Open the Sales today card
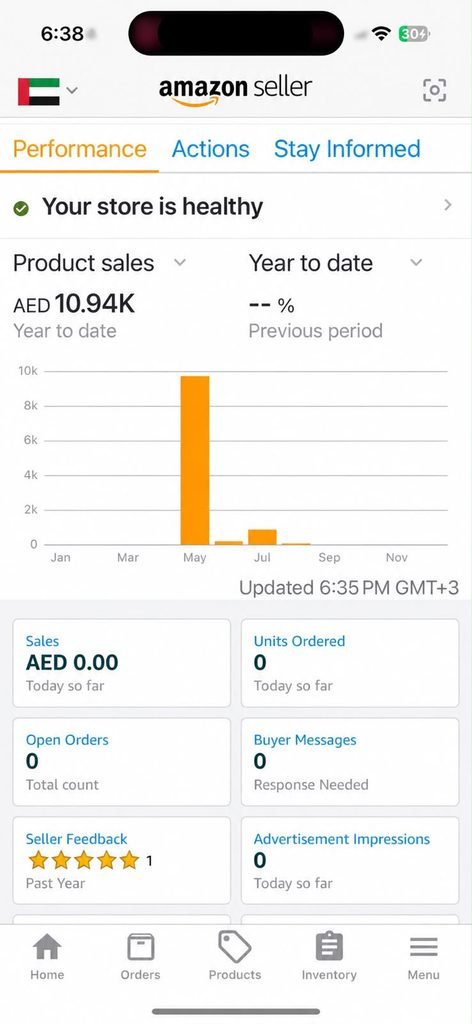The image size is (472, 1024). point(121,663)
